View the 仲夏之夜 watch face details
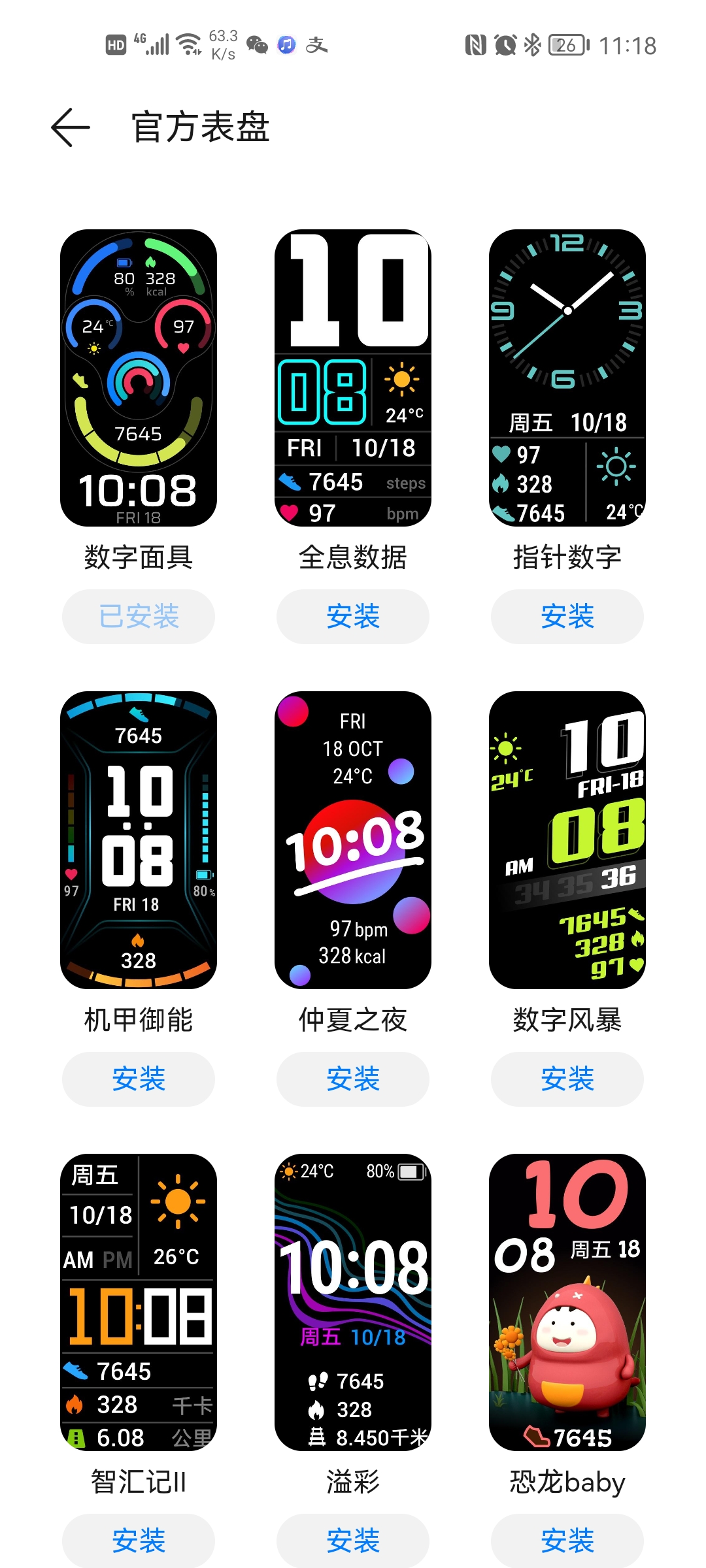The width and height of the screenshot is (706, 1568). (x=353, y=840)
